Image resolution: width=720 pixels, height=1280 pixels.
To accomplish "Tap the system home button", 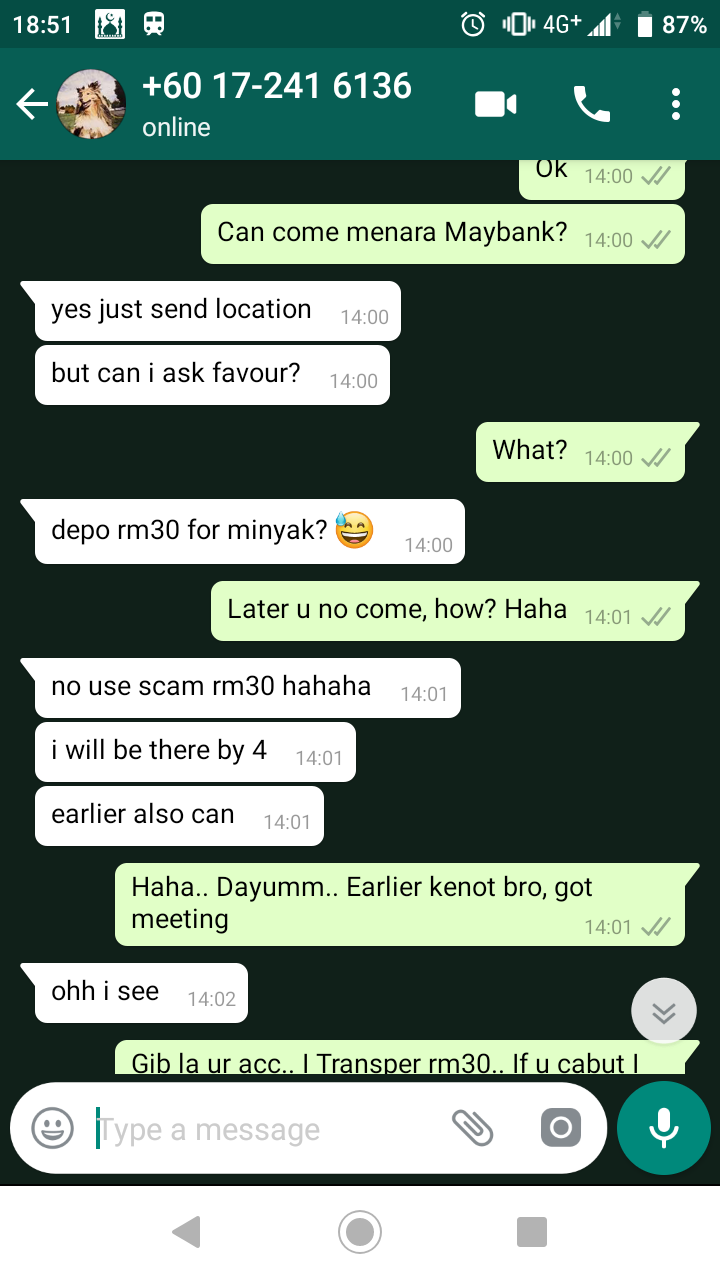I will pos(360,1232).
